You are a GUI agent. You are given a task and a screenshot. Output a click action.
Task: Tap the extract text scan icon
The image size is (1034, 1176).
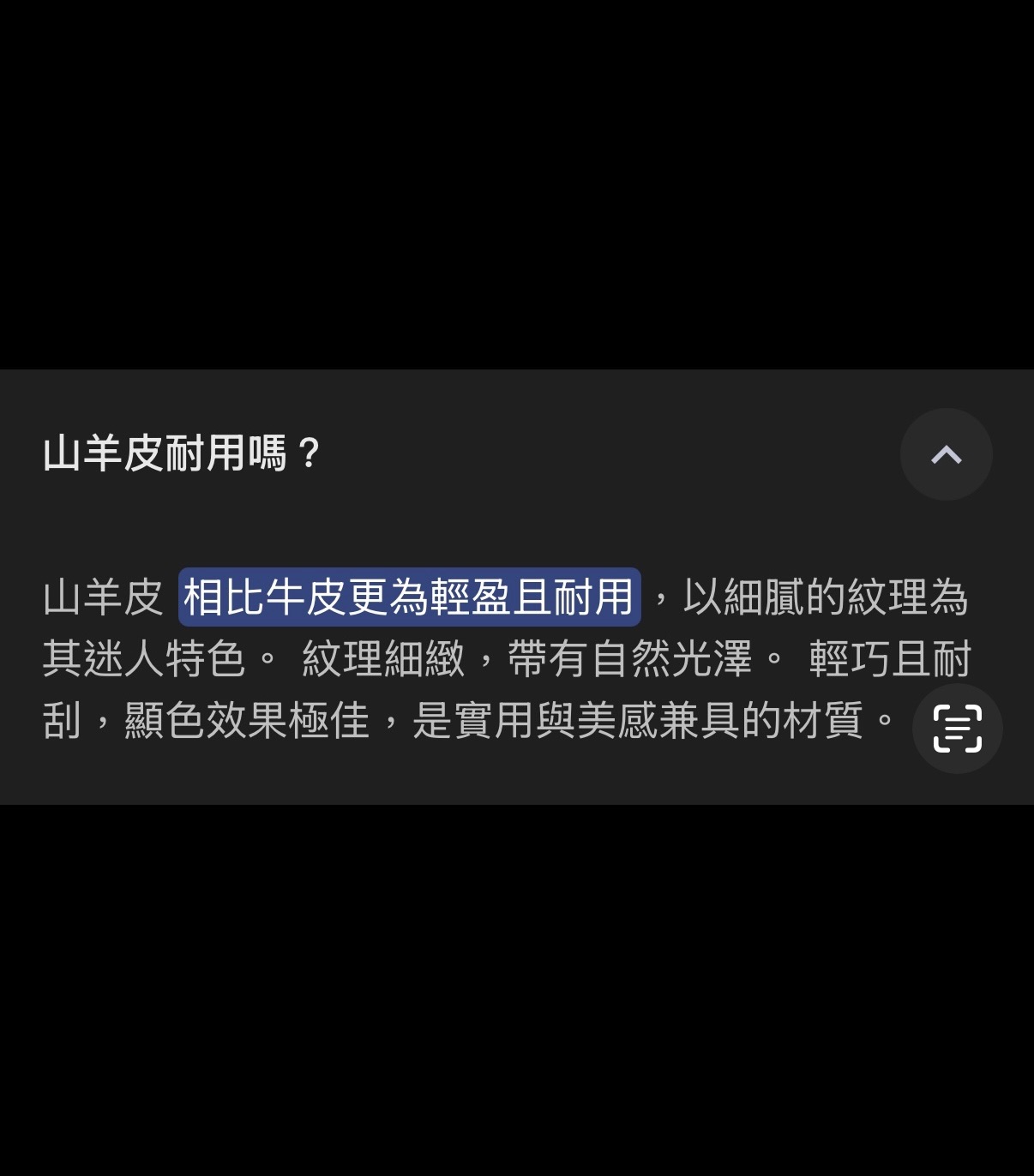coord(957,729)
